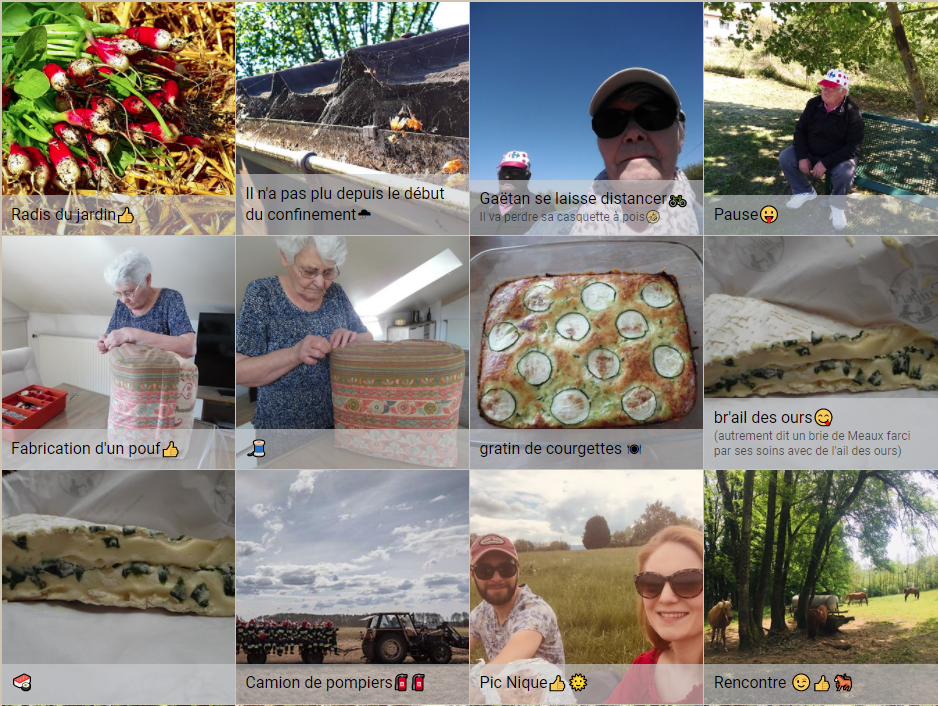This screenshot has height=706, width=938.
Task: View the Fabrication d'un pouf photo
Action: tap(118, 352)
